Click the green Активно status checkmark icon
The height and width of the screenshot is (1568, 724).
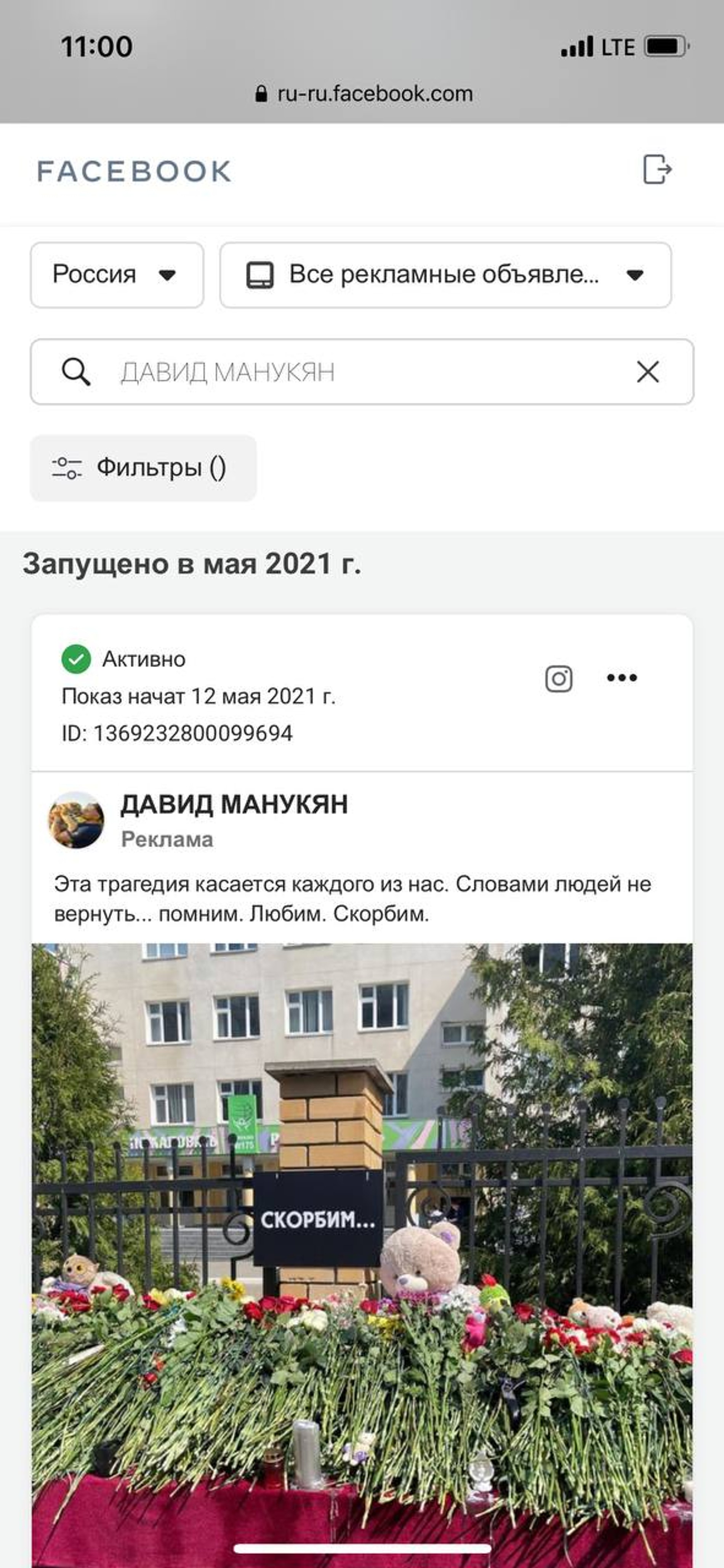coord(76,658)
